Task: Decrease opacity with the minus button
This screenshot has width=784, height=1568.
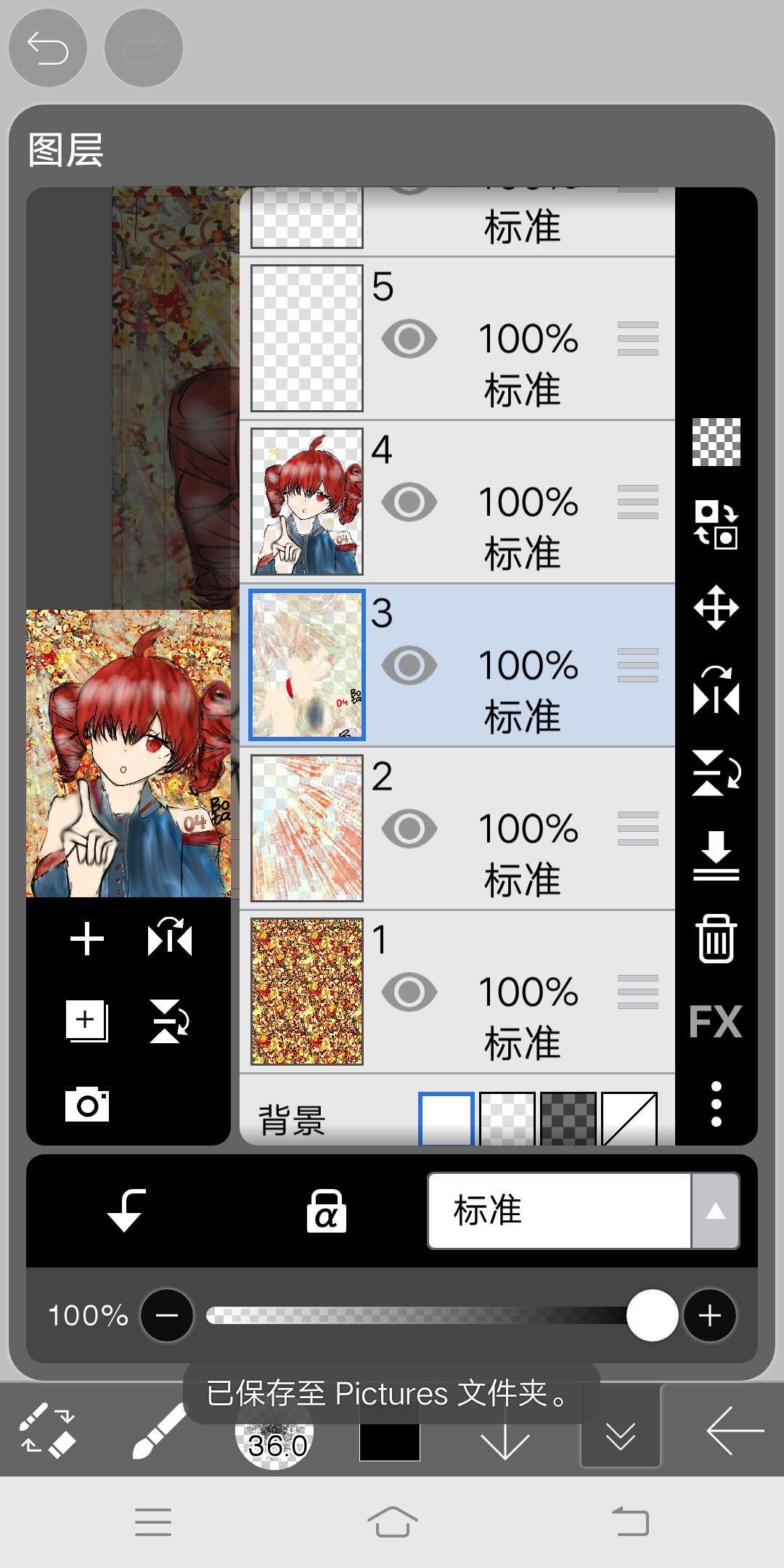Action: [x=167, y=1315]
